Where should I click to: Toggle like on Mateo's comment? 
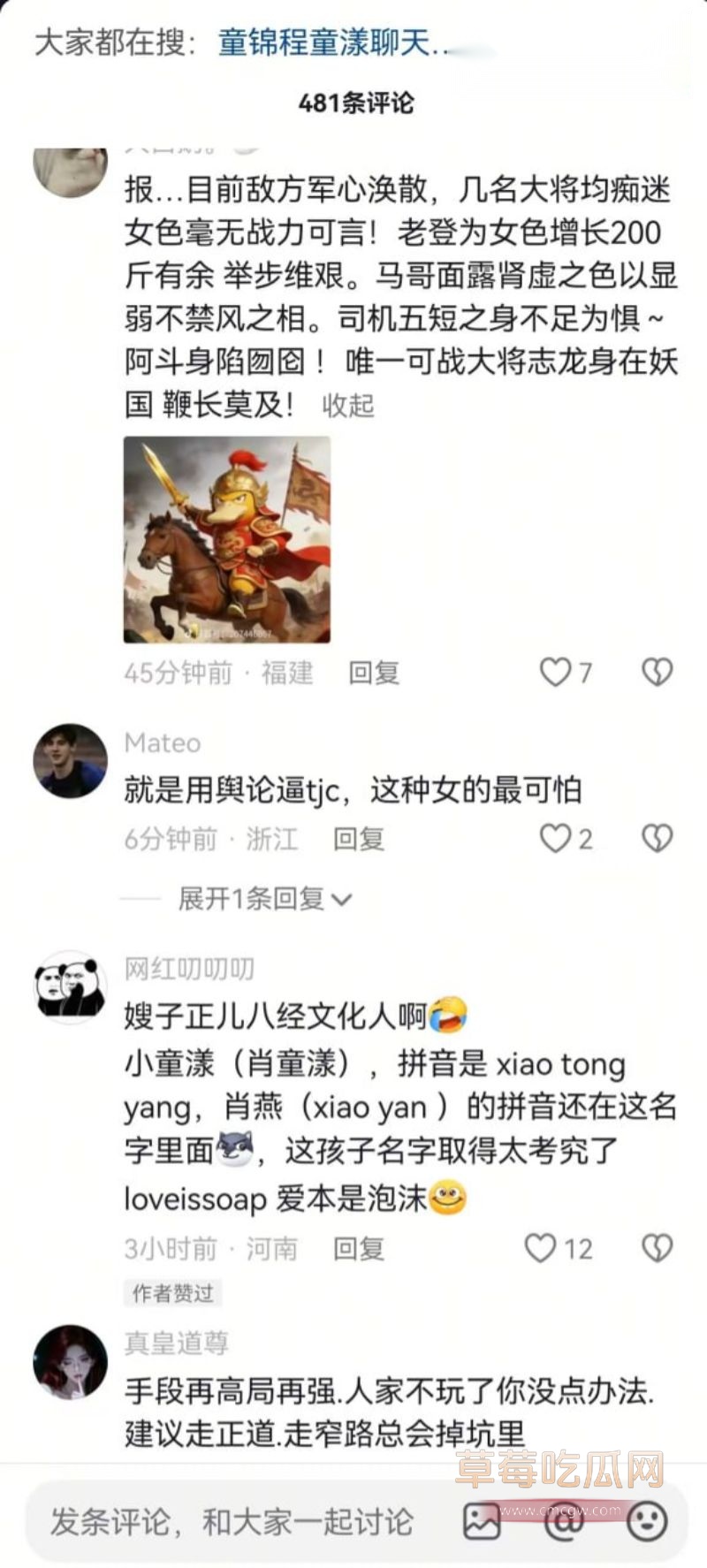click(556, 837)
